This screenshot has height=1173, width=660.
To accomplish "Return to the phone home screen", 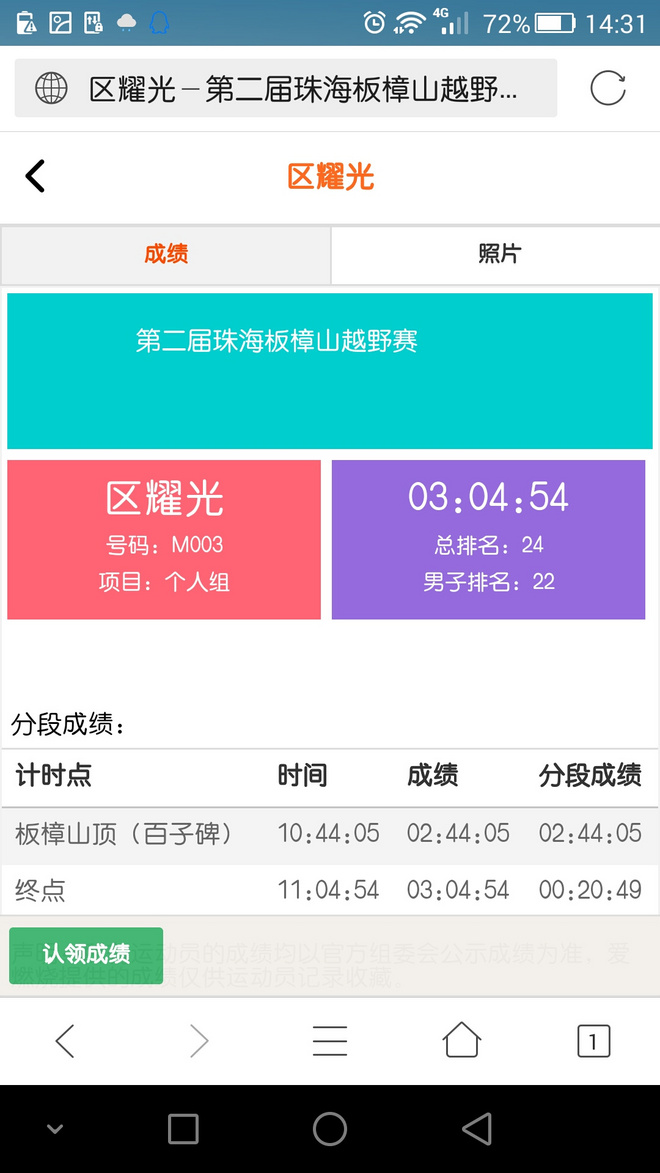I will click(330, 1130).
